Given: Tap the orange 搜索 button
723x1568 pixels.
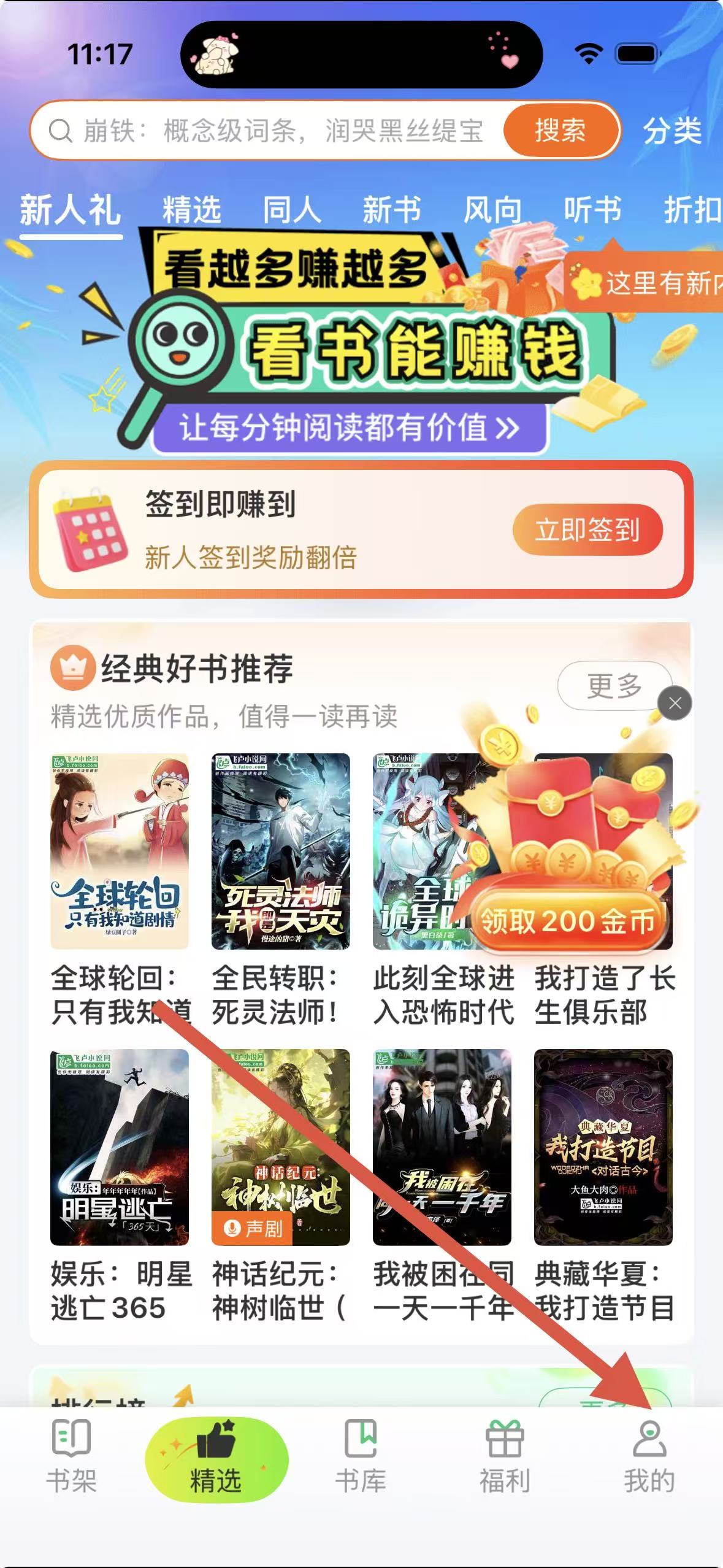Looking at the screenshot, I should [x=560, y=131].
